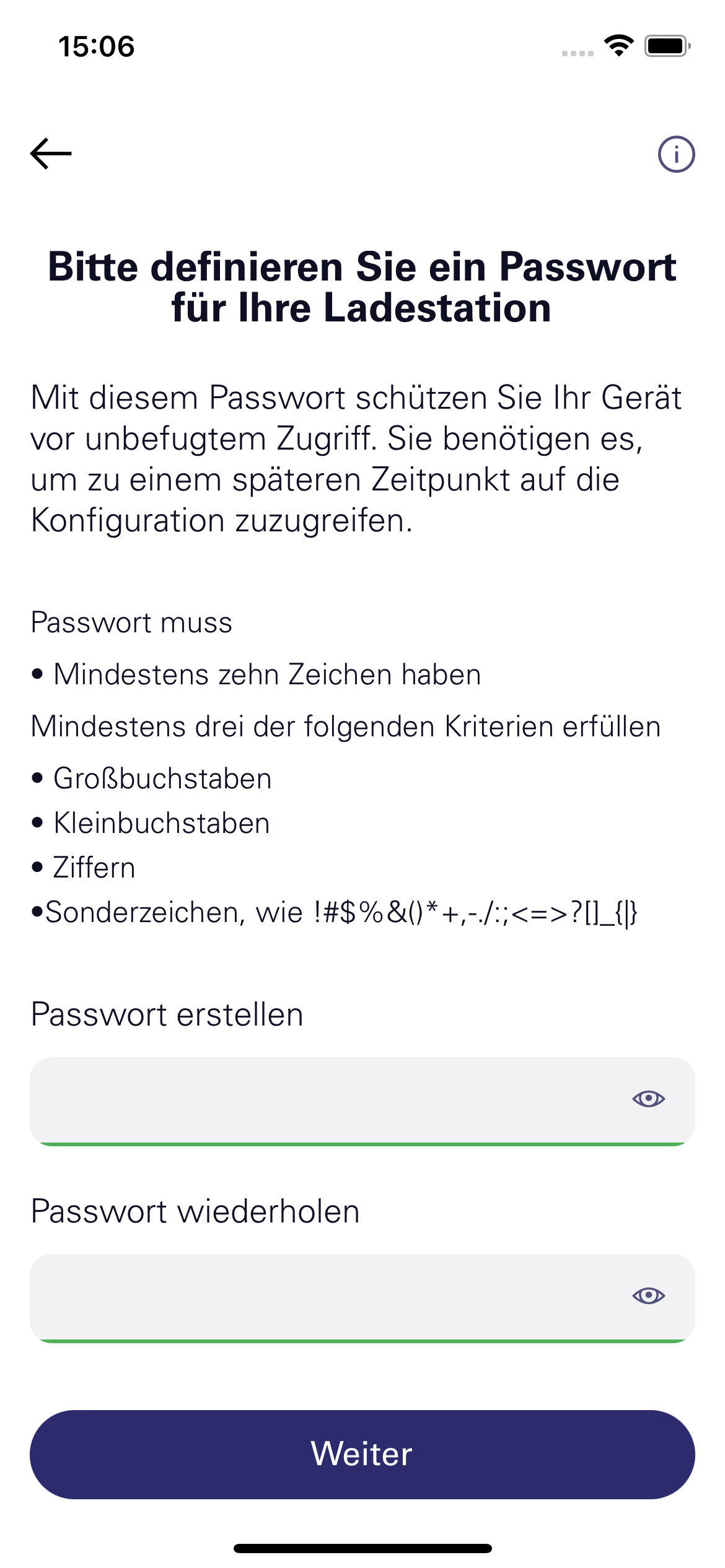Open the info icon
The width and height of the screenshot is (725, 1568).
[x=676, y=154]
